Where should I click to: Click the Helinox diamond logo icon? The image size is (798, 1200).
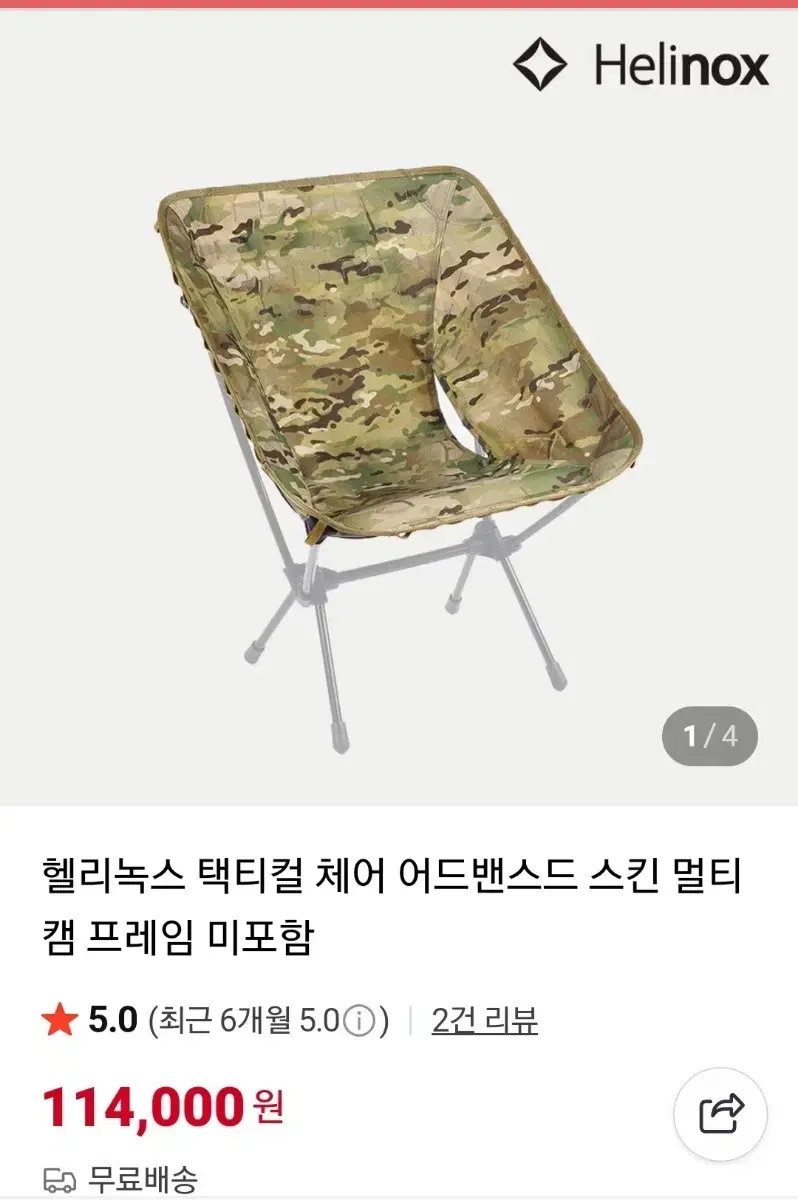point(540,63)
